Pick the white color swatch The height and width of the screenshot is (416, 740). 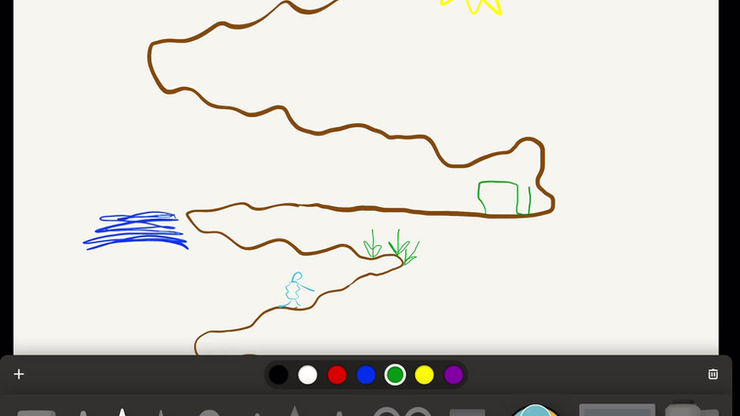(x=308, y=375)
